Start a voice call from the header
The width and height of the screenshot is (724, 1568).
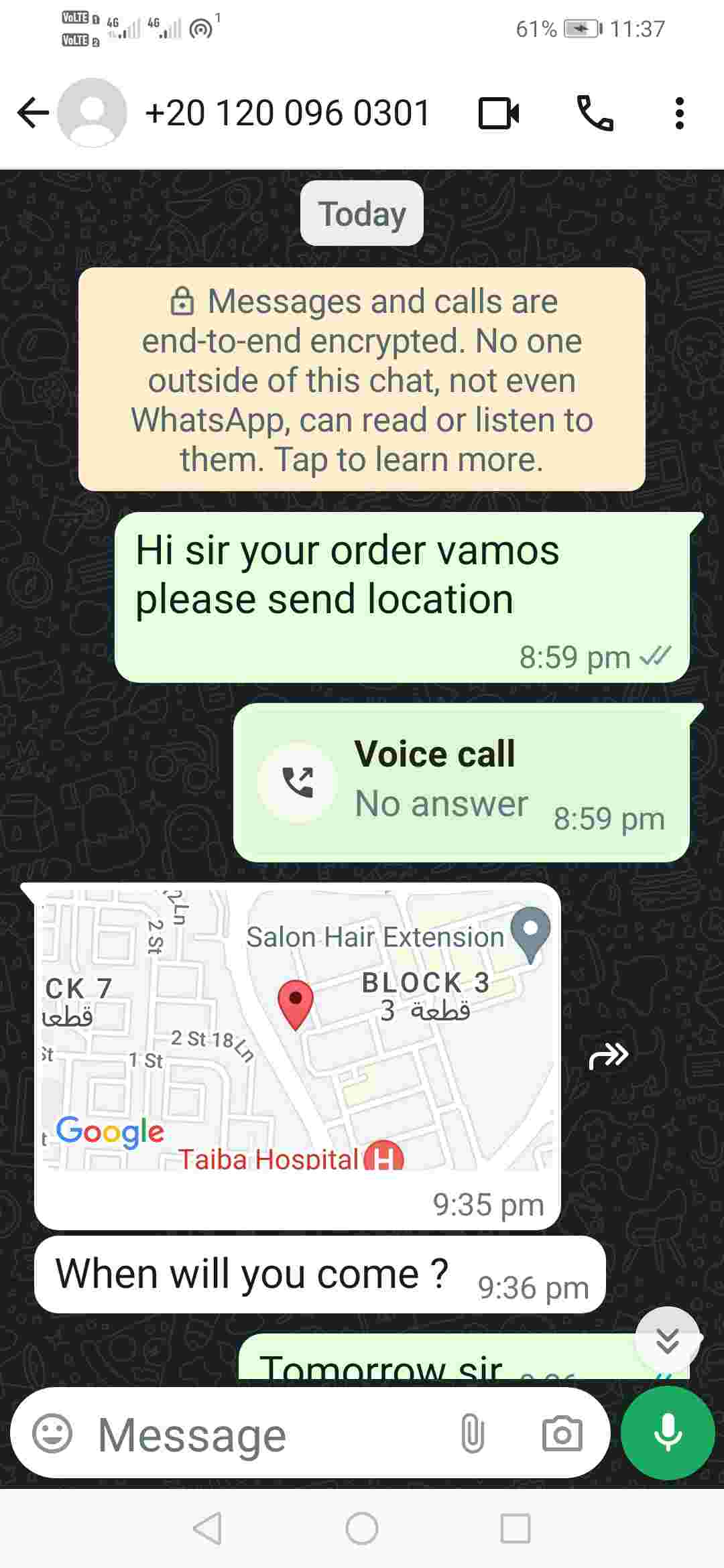(x=595, y=113)
